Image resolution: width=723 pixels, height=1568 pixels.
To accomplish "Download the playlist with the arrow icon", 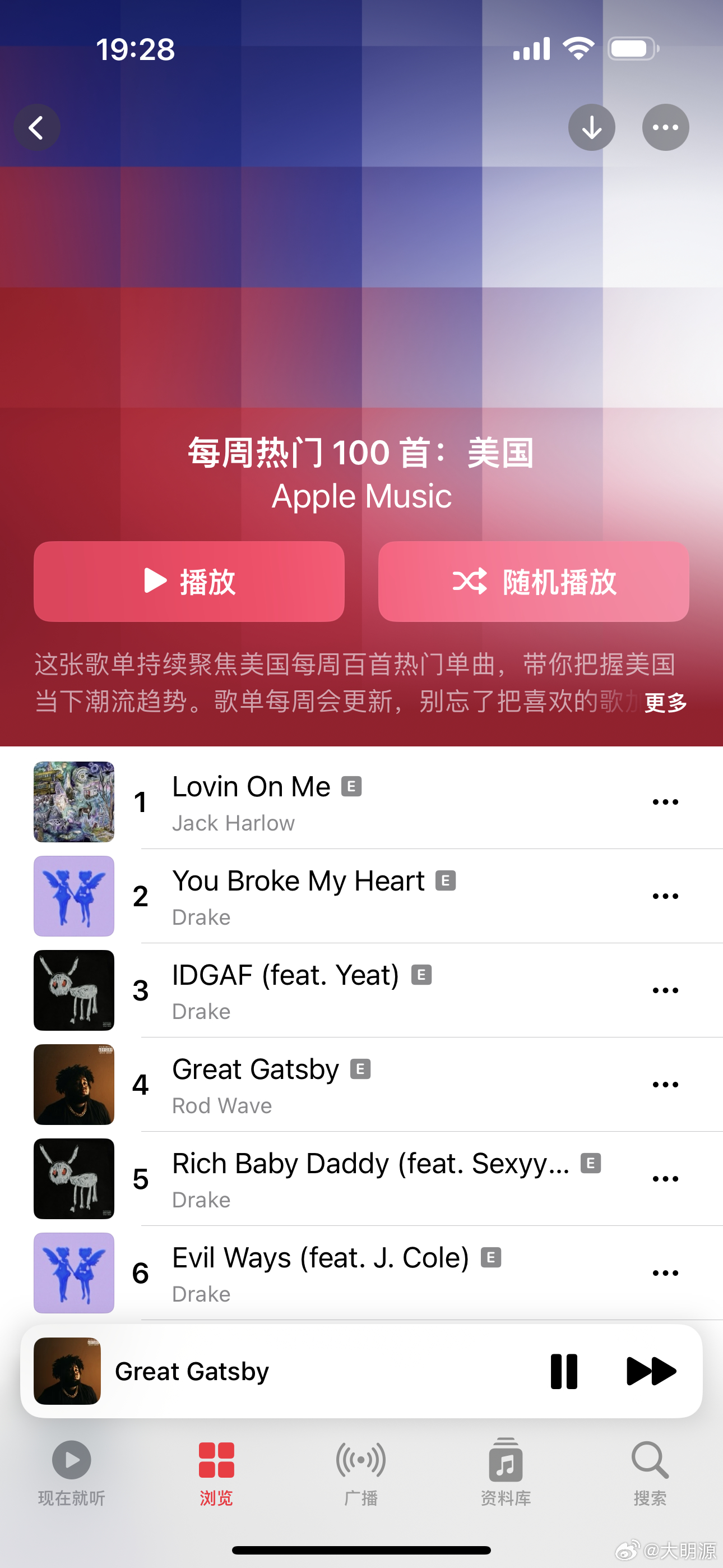I will point(591,128).
